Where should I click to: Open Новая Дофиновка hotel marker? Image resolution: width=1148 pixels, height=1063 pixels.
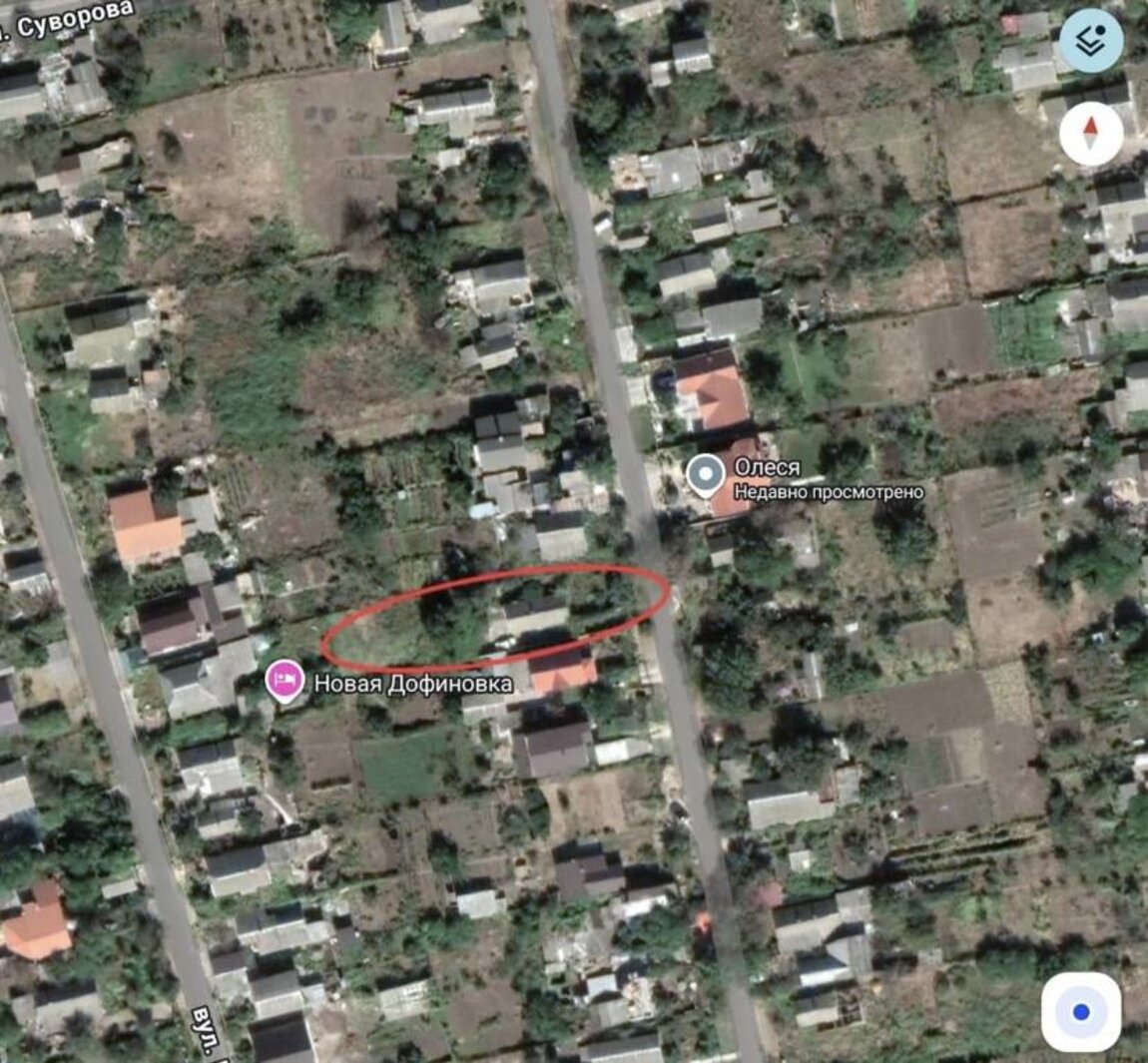pyautogui.click(x=286, y=683)
